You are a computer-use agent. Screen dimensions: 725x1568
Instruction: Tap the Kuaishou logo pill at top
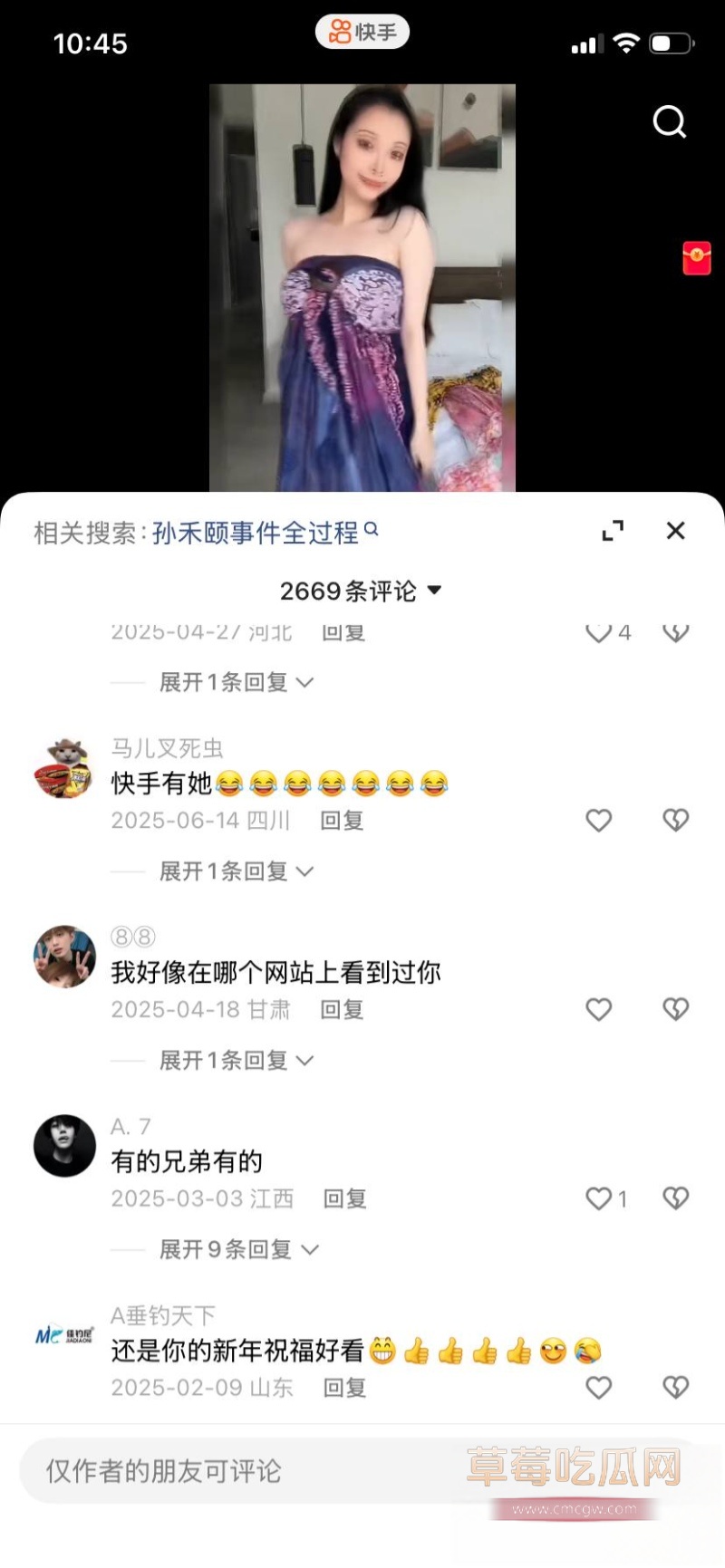click(x=362, y=31)
